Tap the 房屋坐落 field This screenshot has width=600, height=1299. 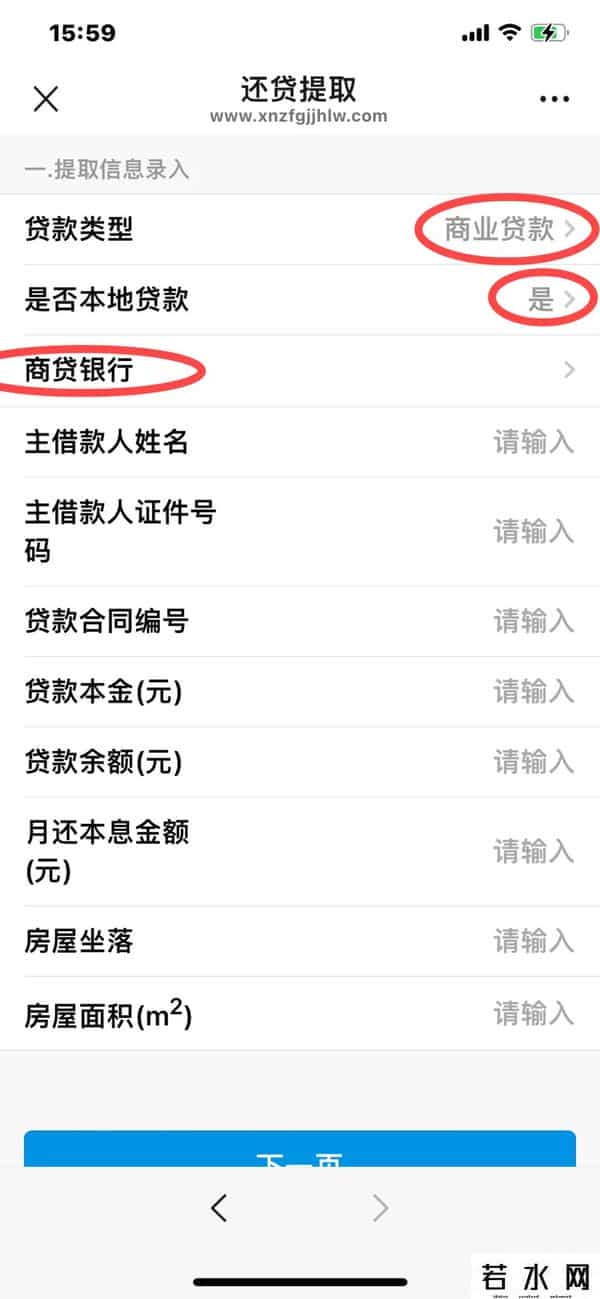533,941
